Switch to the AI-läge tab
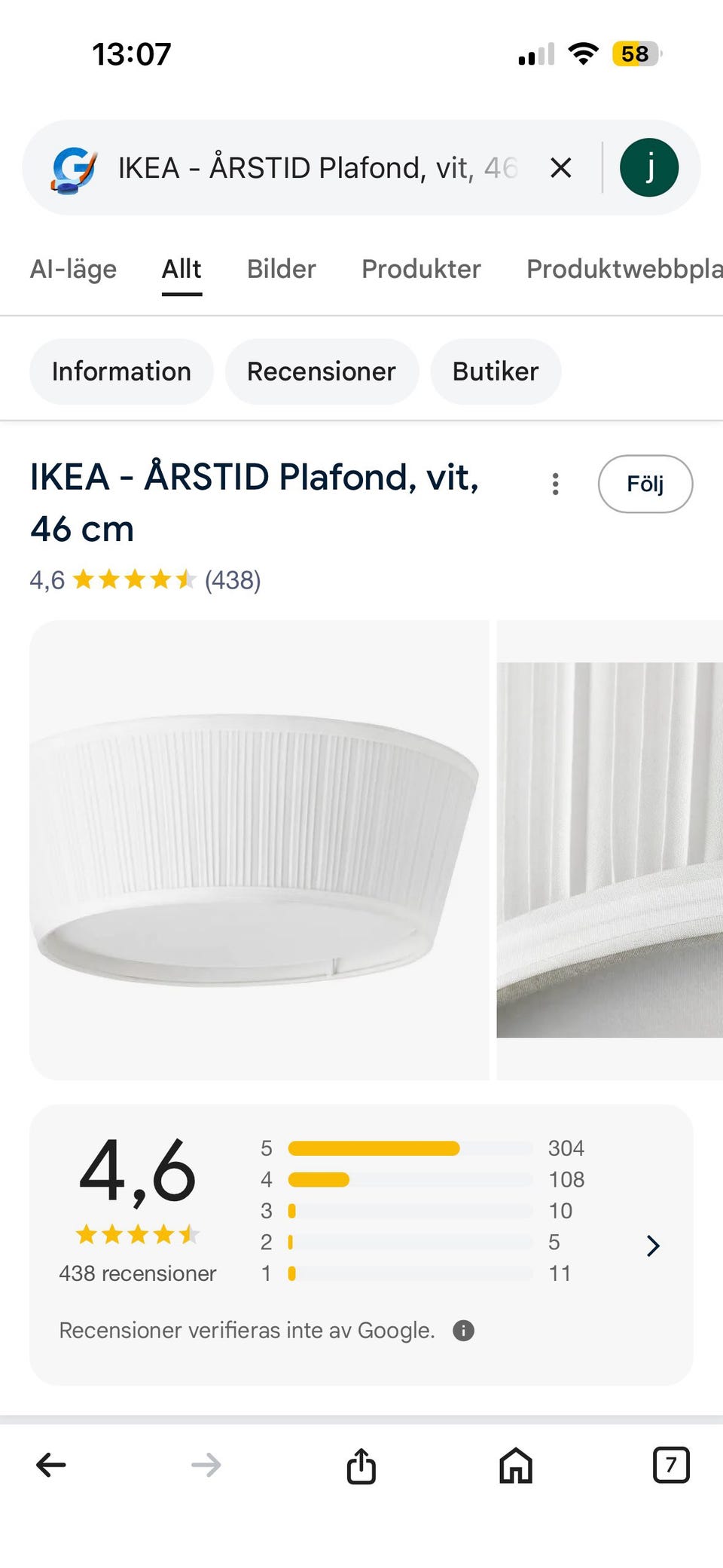Image resolution: width=723 pixels, height=1568 pixels. pos(73,269)
